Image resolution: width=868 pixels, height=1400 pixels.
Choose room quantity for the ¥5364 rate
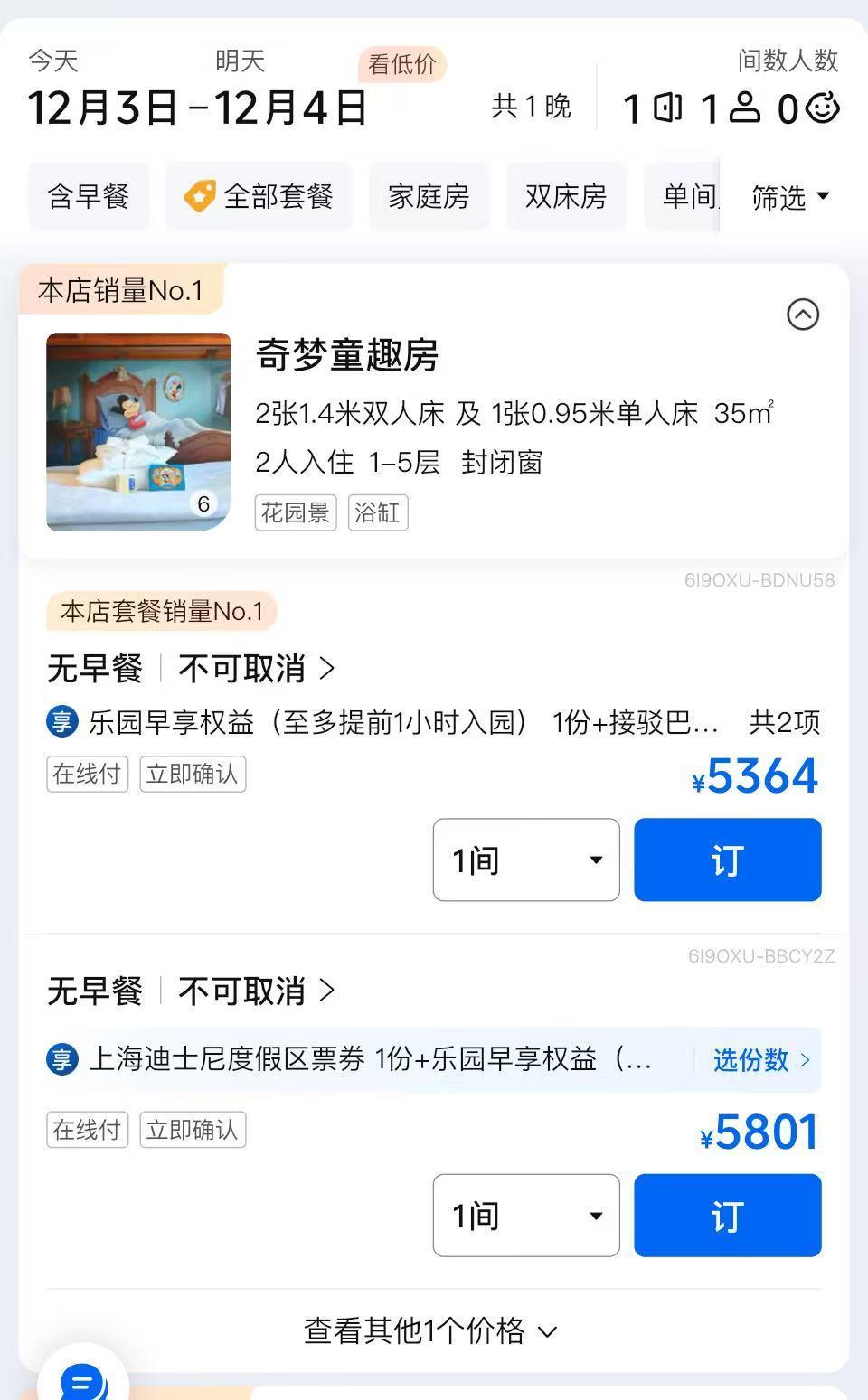tap(526, 860)
